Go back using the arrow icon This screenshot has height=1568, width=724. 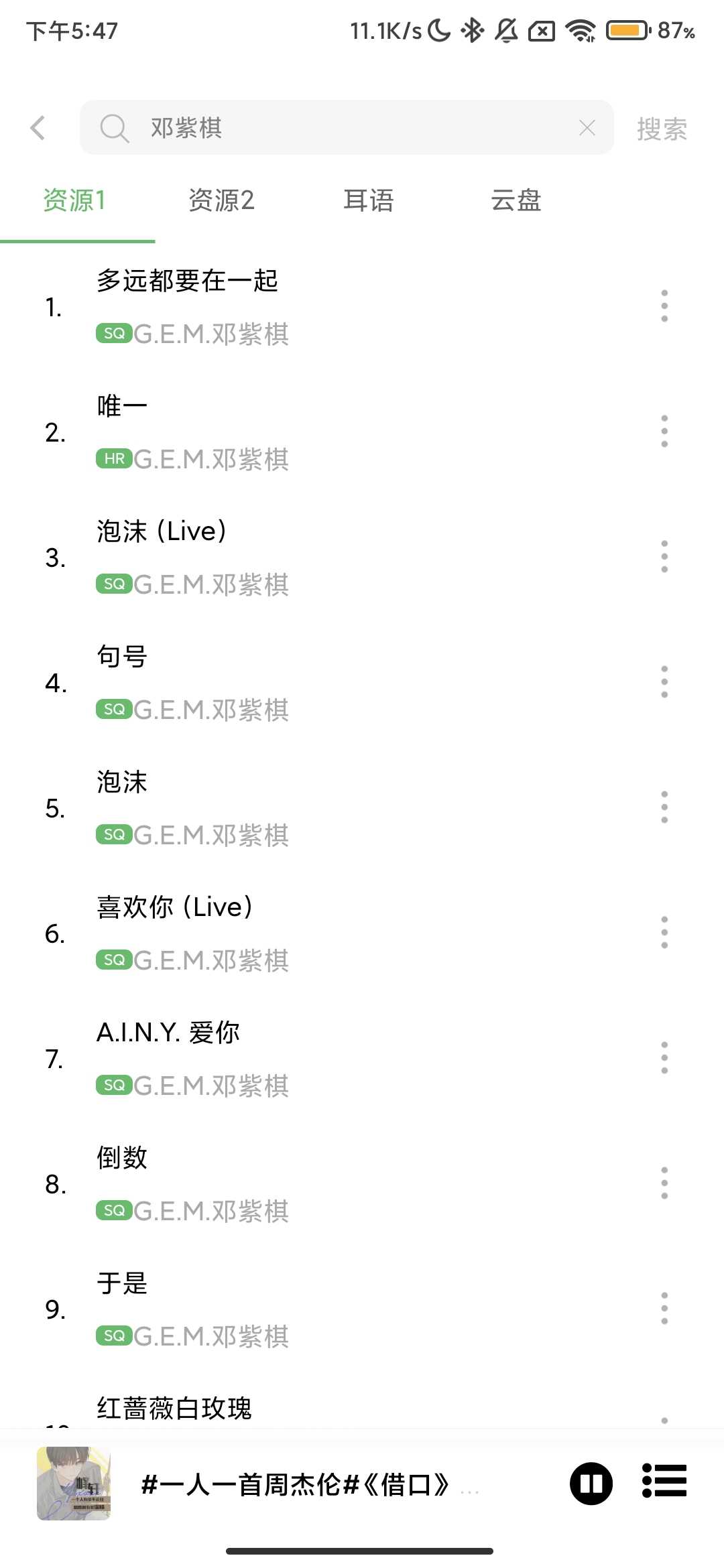[38, 127]
